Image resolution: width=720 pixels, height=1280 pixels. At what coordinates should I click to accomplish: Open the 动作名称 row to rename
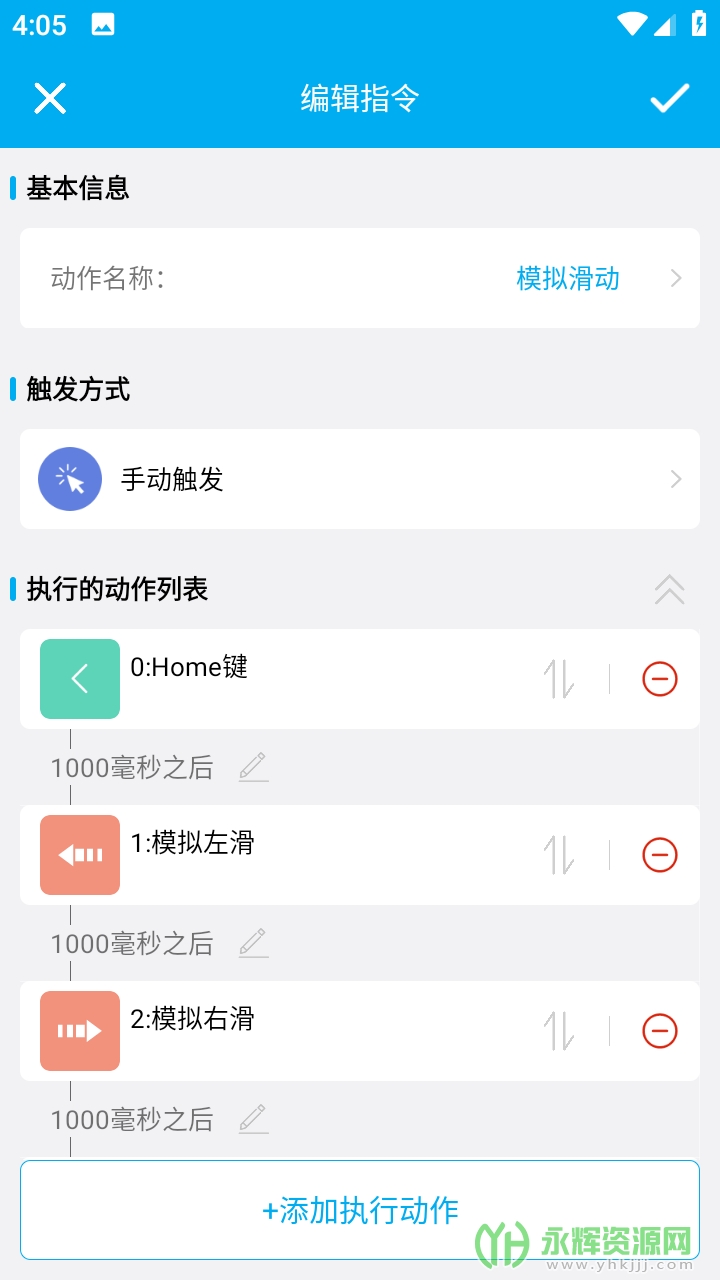(360, 278)
